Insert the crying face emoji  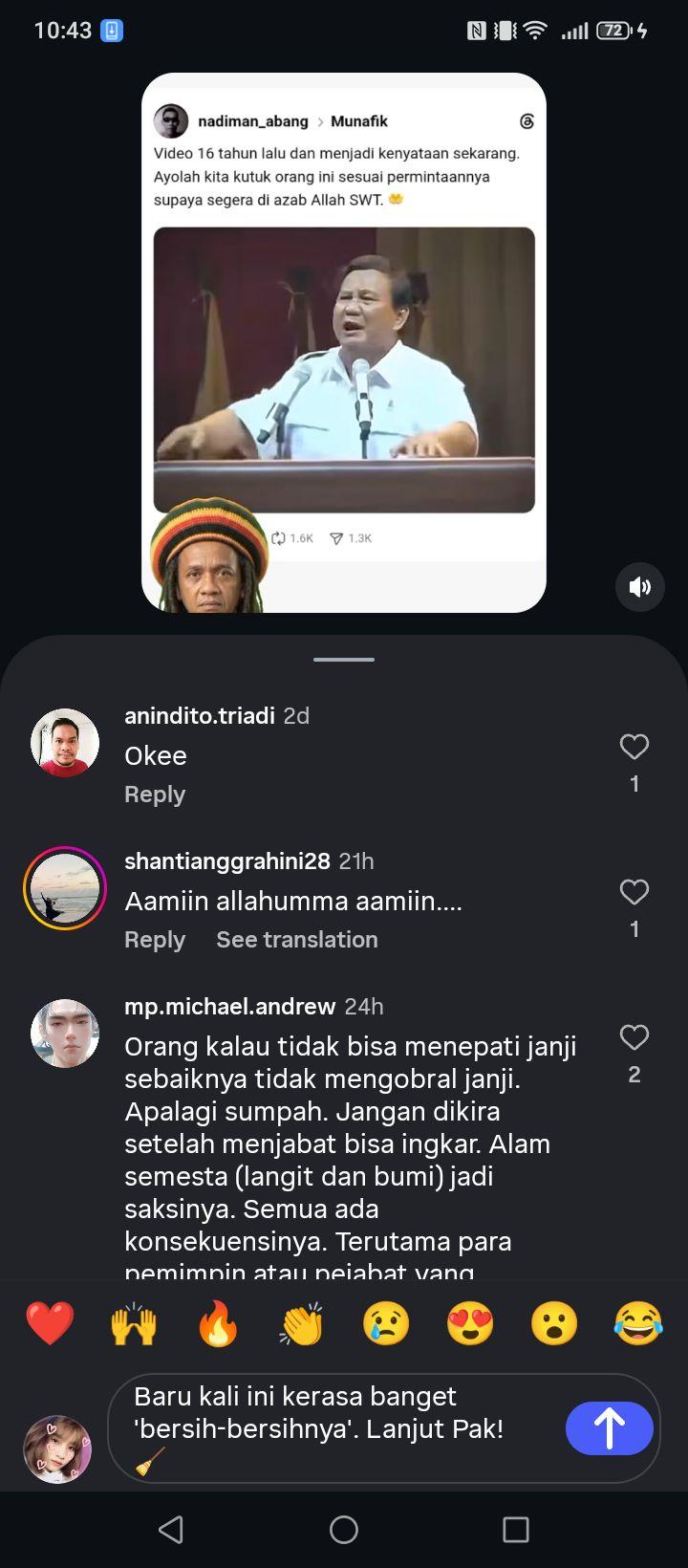tap(386, 1325)
